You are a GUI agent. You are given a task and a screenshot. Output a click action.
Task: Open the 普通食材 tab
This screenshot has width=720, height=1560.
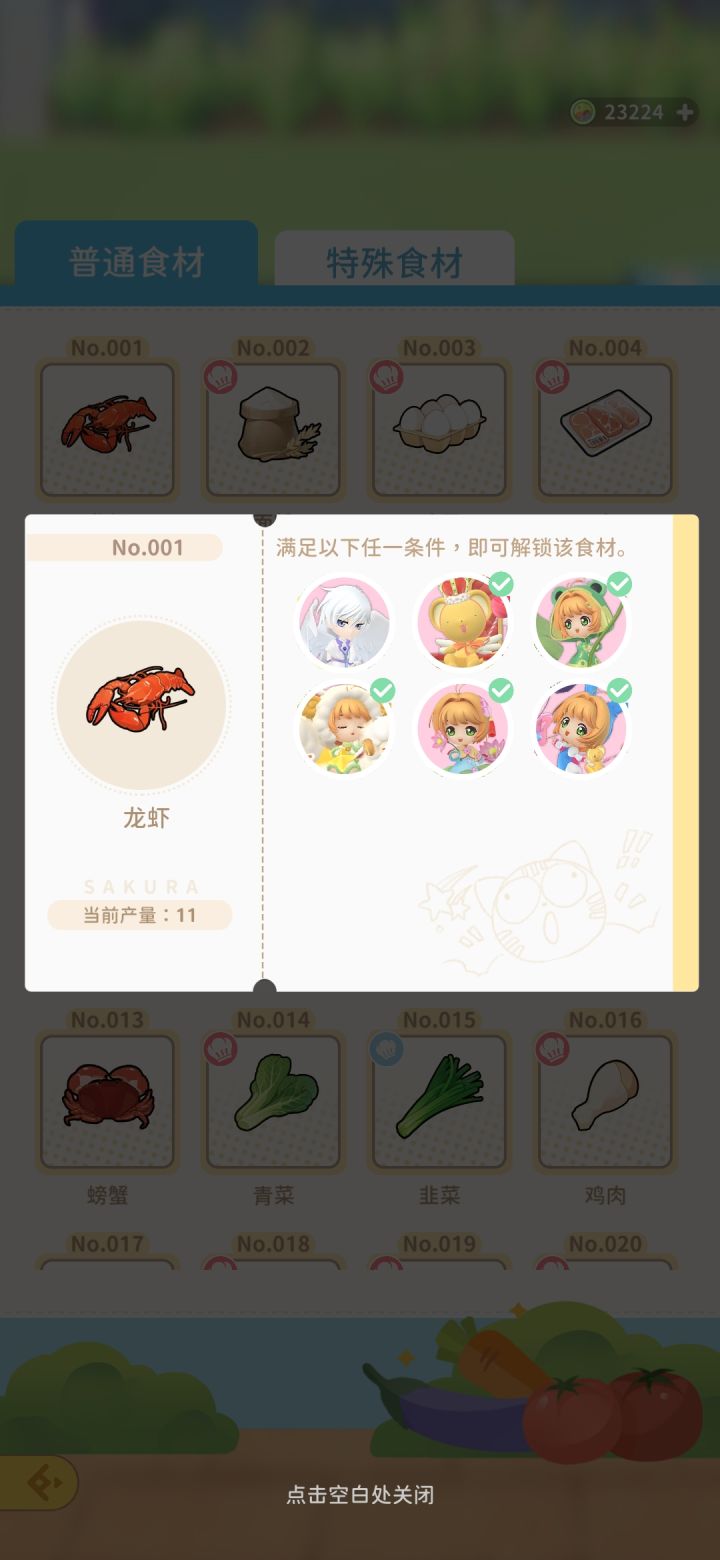(x=136, y=258)
